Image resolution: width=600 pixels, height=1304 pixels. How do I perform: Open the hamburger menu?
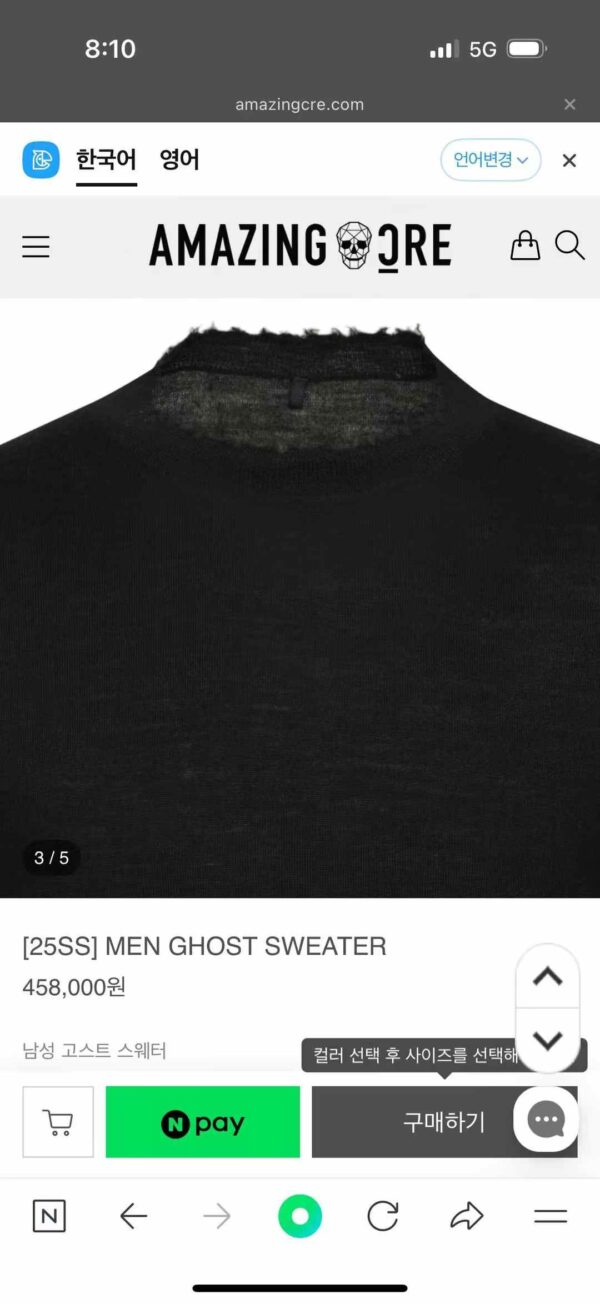point(36,246)
